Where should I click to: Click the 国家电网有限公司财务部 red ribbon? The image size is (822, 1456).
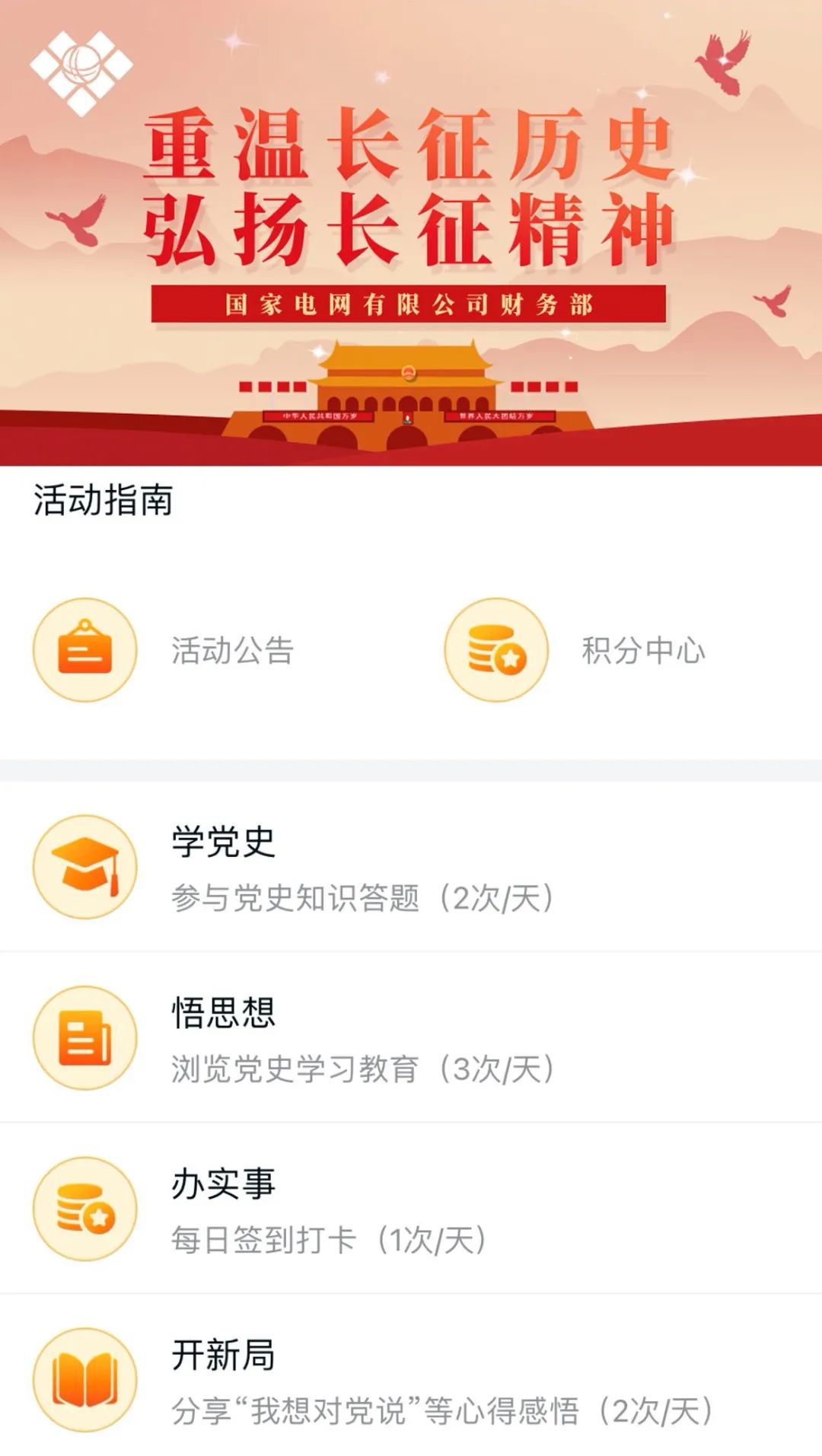pyautogui.click(x=411, y=302)
